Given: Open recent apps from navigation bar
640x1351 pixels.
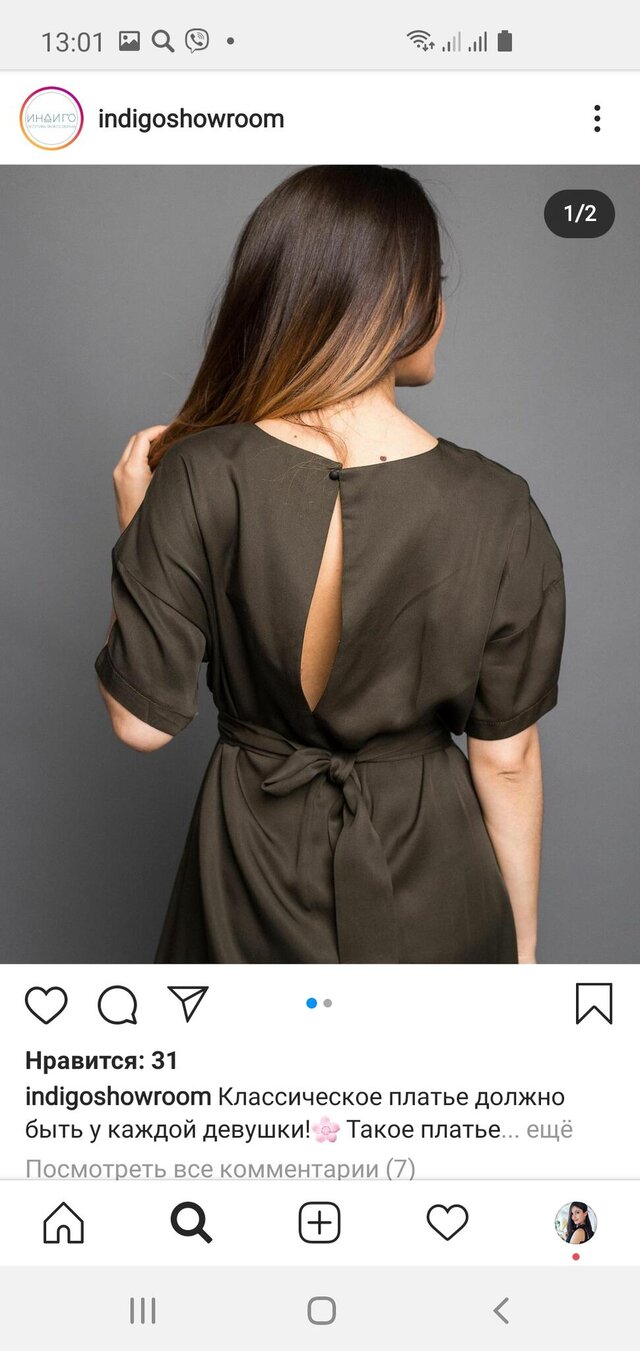Looking at the screenshot, I should (x=143, y=1310).
